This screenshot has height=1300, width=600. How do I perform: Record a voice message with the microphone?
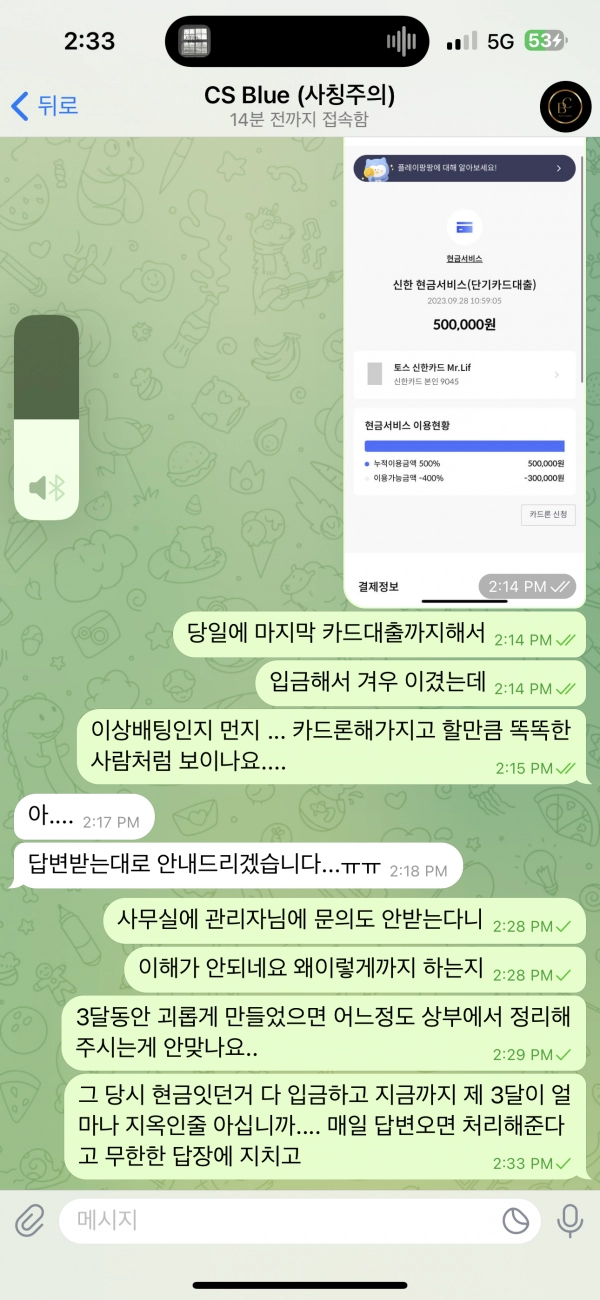571,1220
